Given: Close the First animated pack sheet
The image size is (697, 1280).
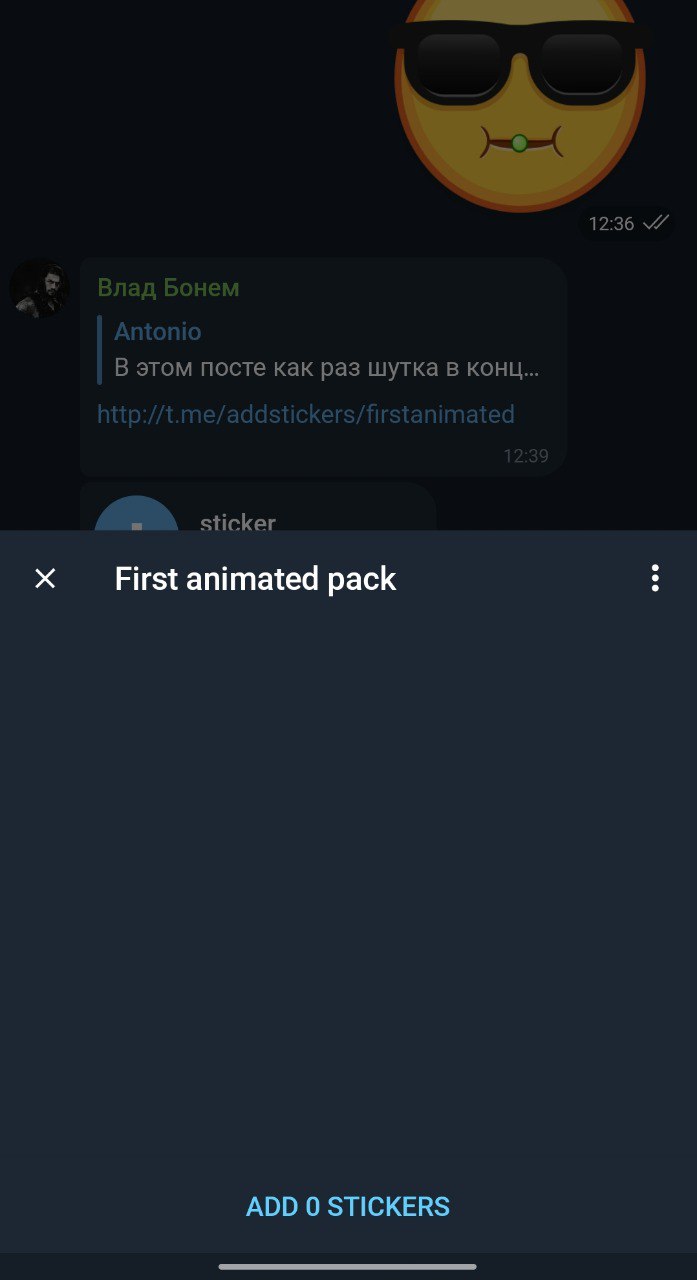Looking at the screenshot, I should pyautogui.click(x=45, y=578).
